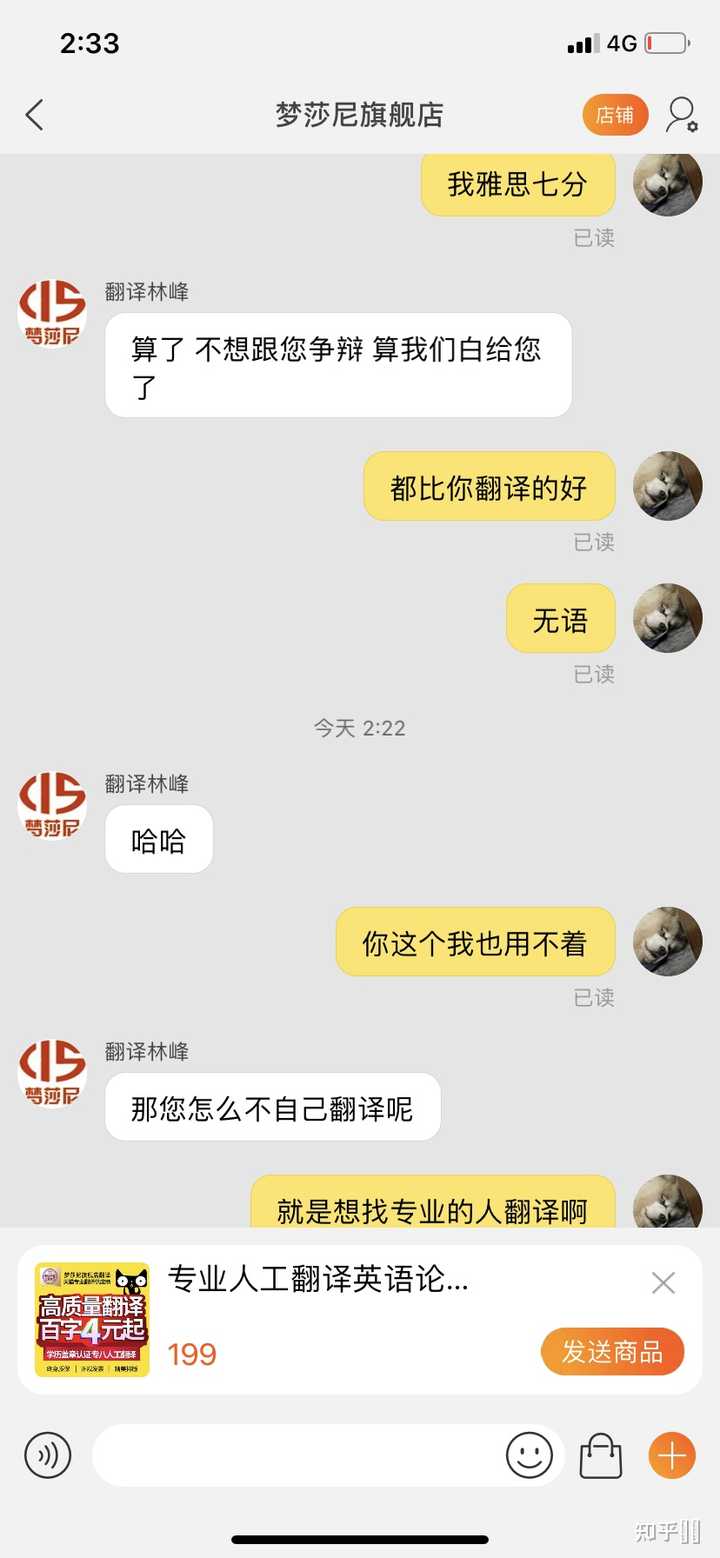Open more options via the orange plus icon
The width and height of the screenshot is (720, 1558).
tap(671, 1456)
